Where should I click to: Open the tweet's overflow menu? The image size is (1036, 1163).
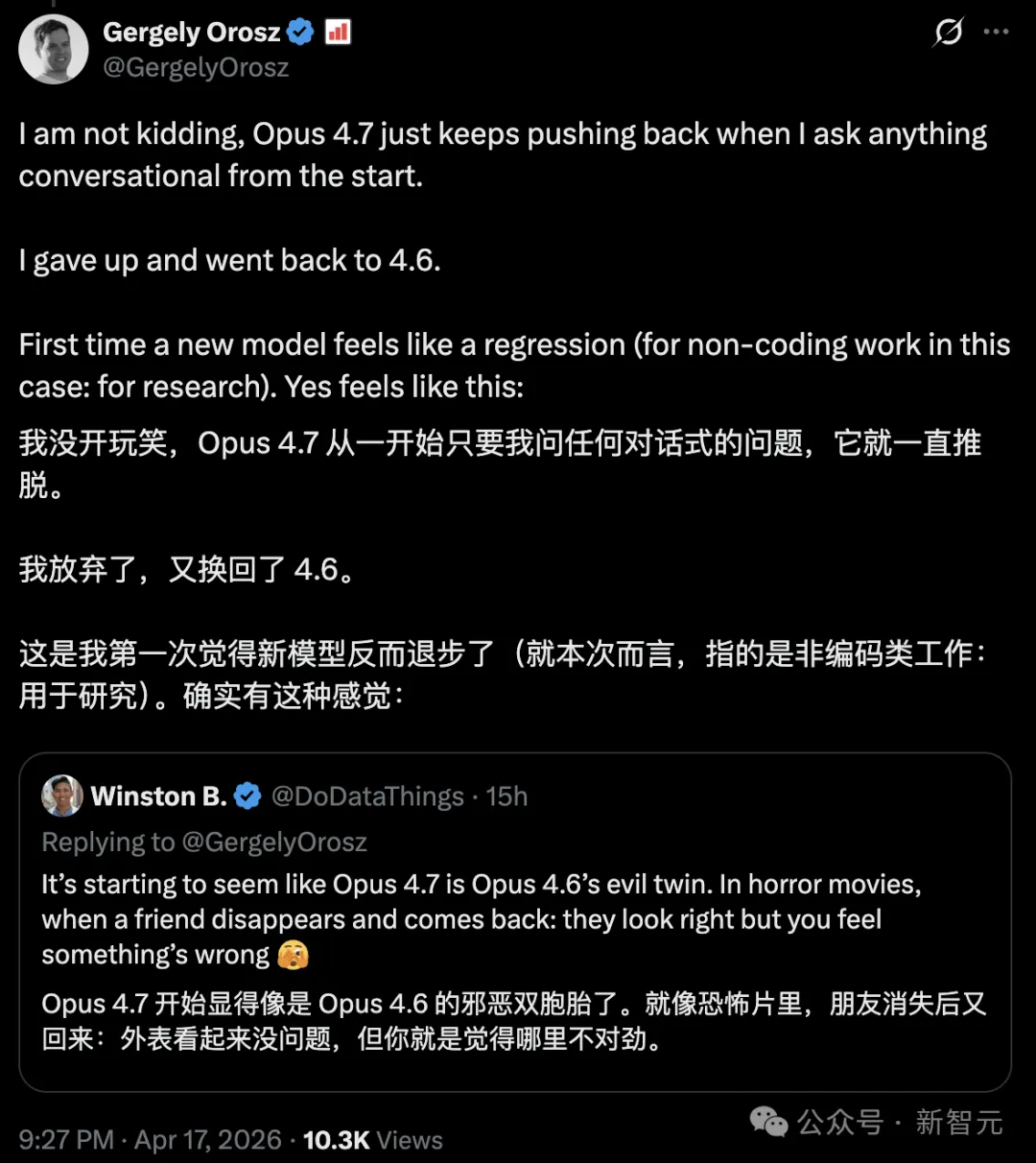tap(997, 33)
